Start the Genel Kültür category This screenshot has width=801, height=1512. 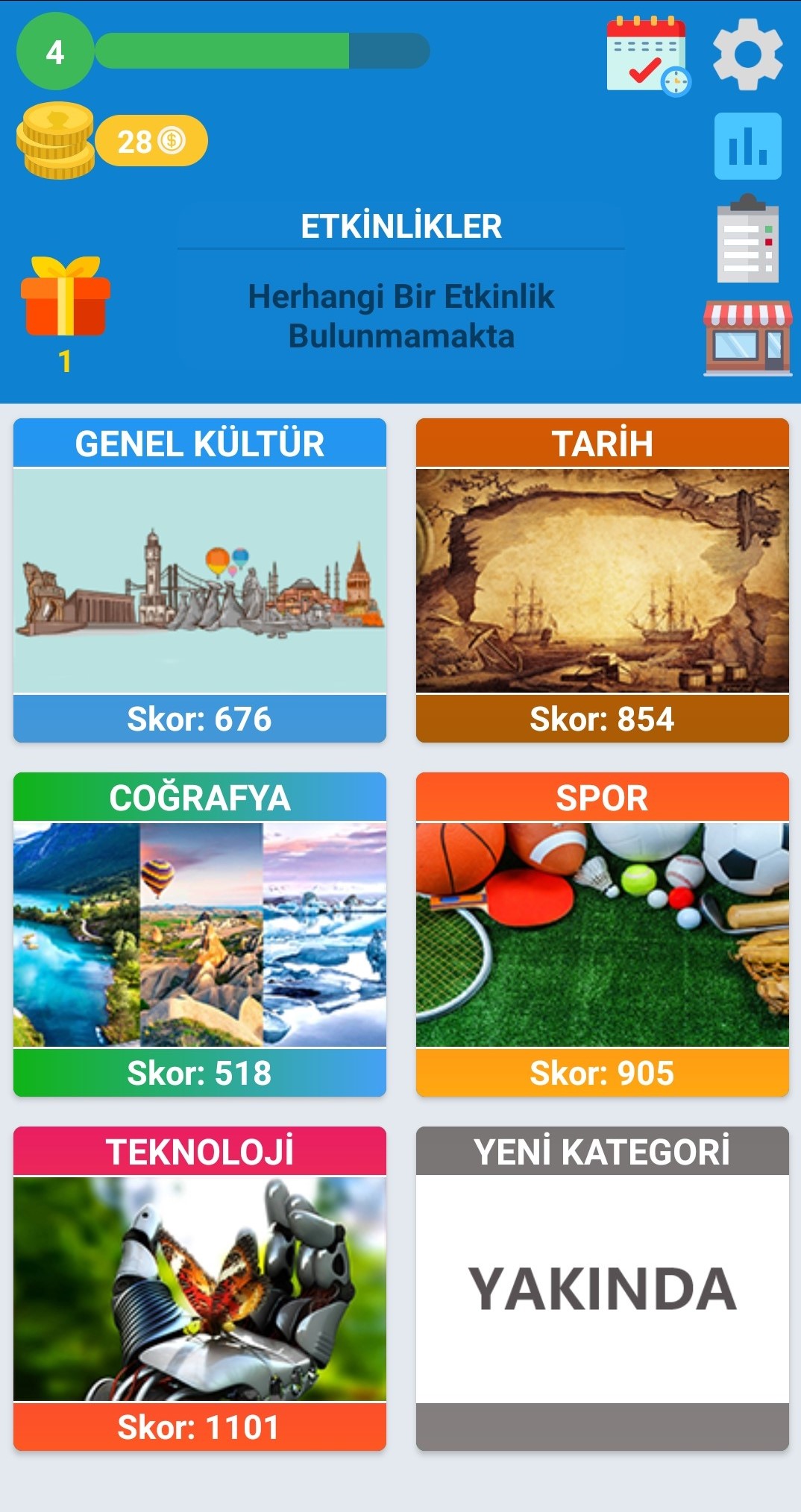(200, 580)
